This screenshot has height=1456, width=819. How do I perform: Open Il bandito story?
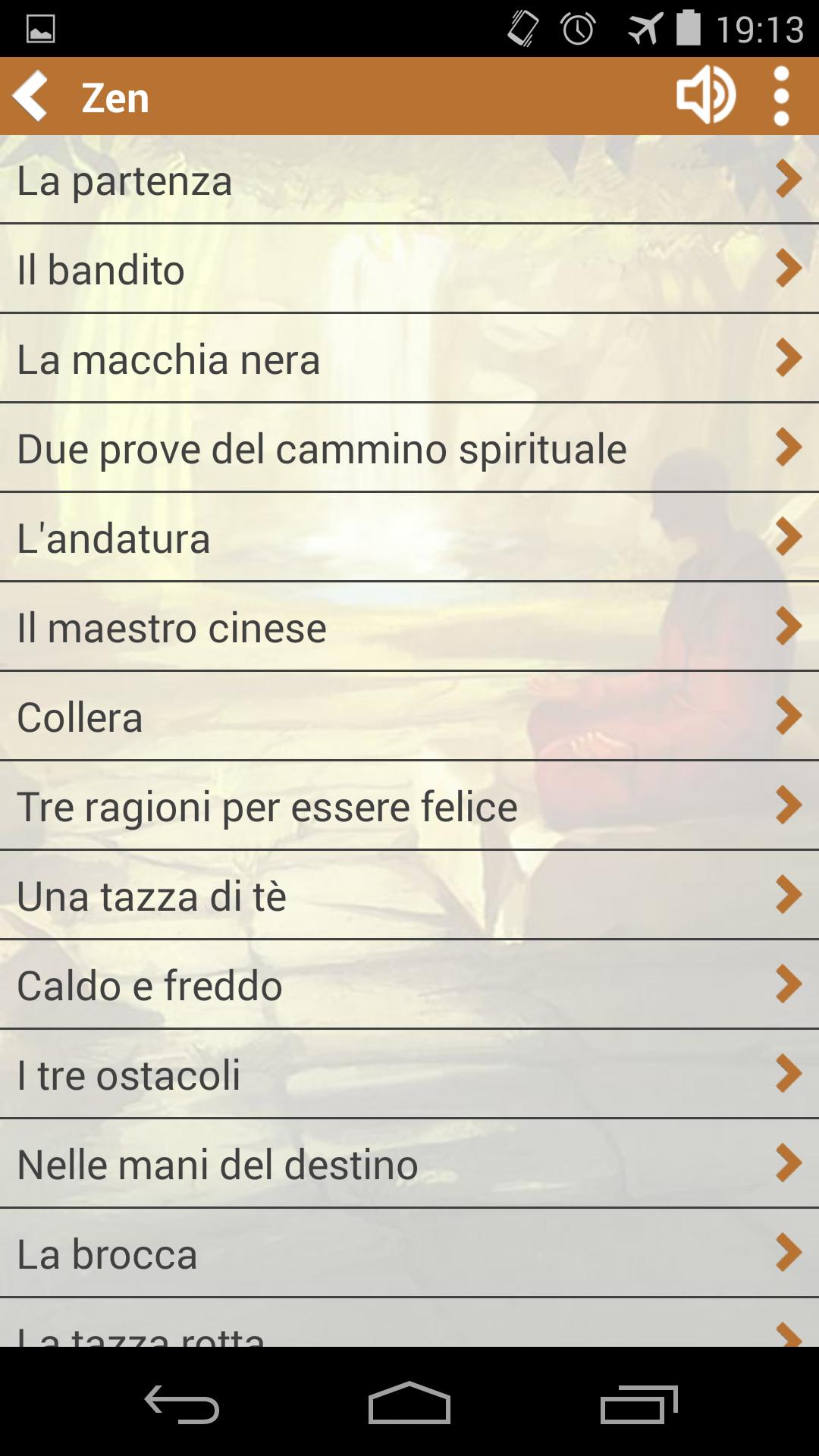tap(409, 270)
